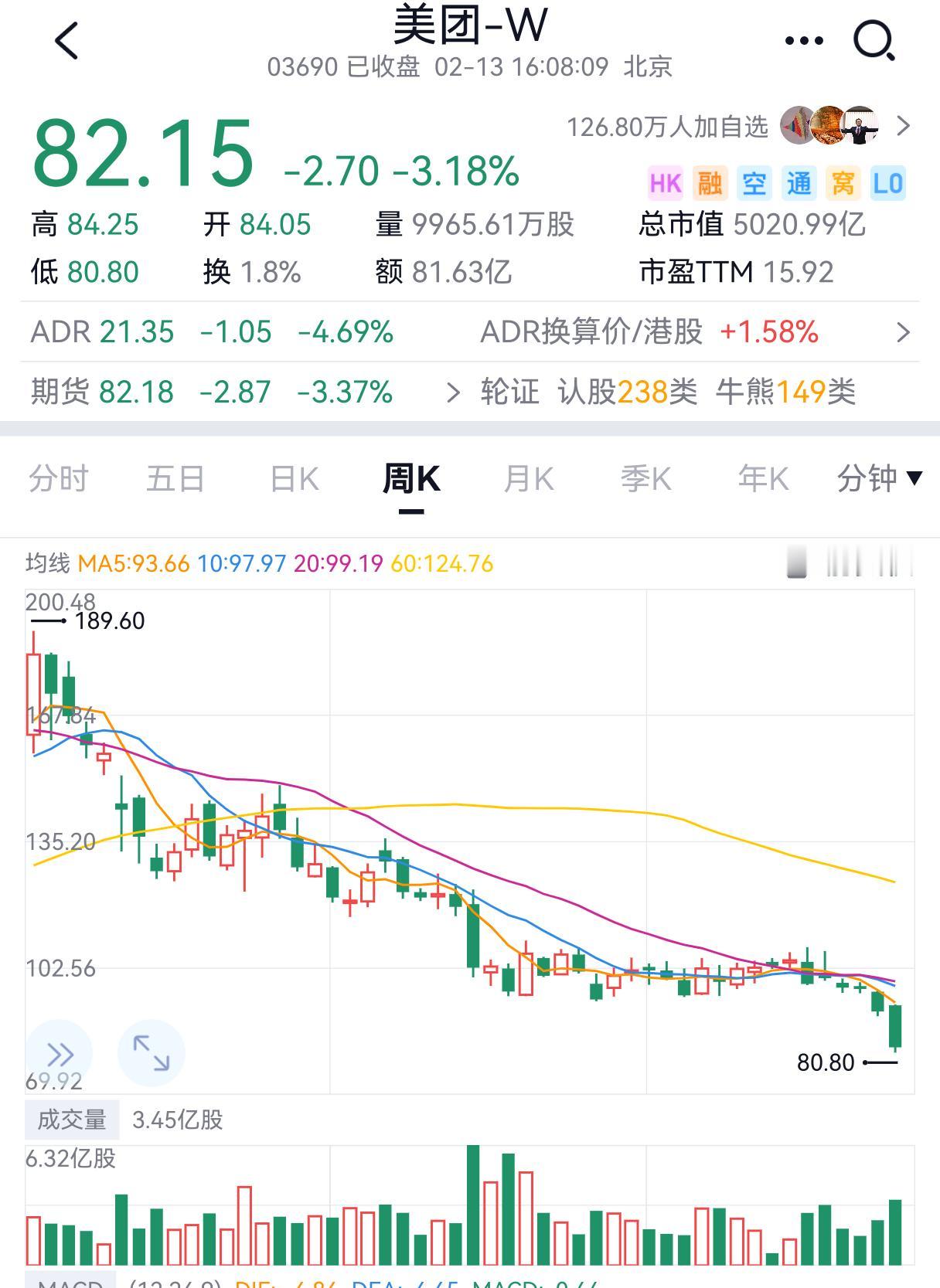
Task: Click the back arrow to exit
Action: pyautogui.click(x=68, y=40)
